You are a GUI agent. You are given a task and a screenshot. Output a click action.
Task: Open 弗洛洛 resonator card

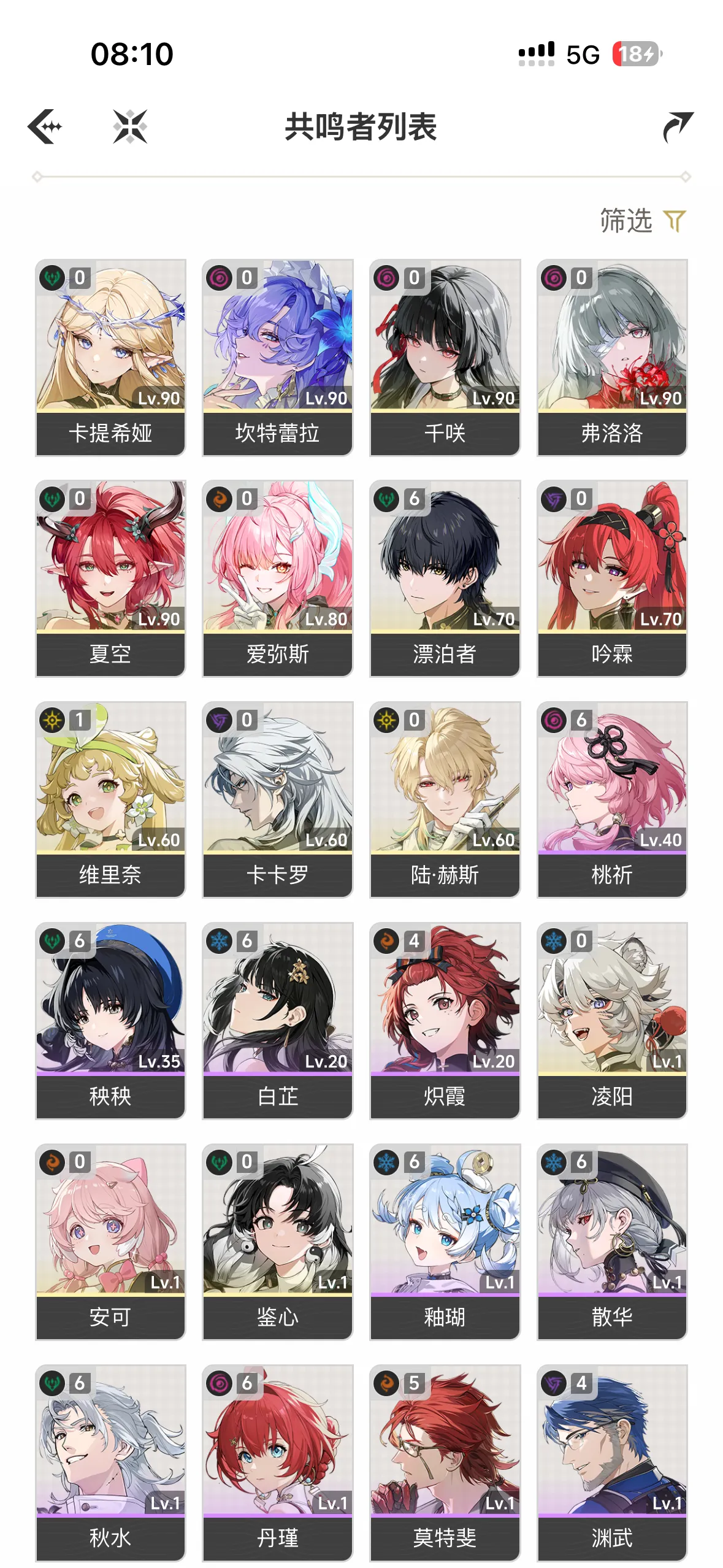coord(612,357)
